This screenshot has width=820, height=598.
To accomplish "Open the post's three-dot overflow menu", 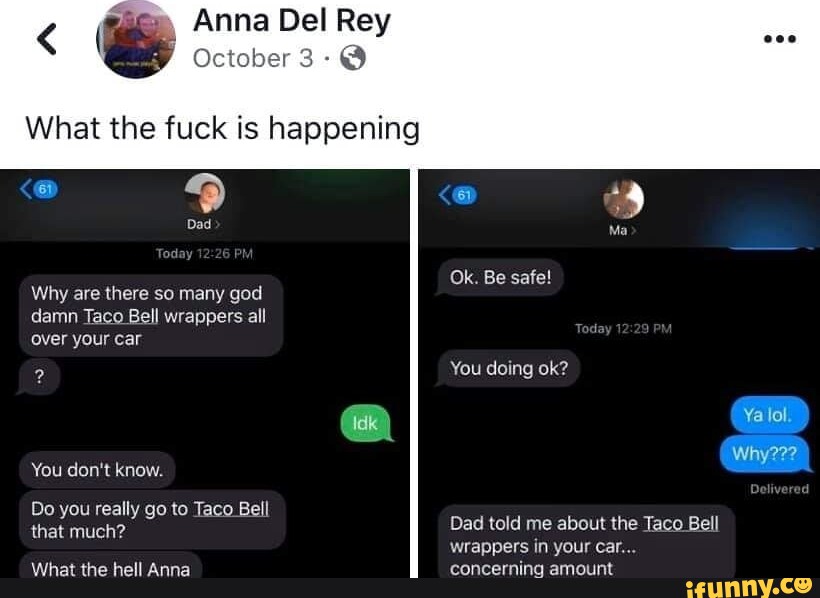I will (779, 39).
